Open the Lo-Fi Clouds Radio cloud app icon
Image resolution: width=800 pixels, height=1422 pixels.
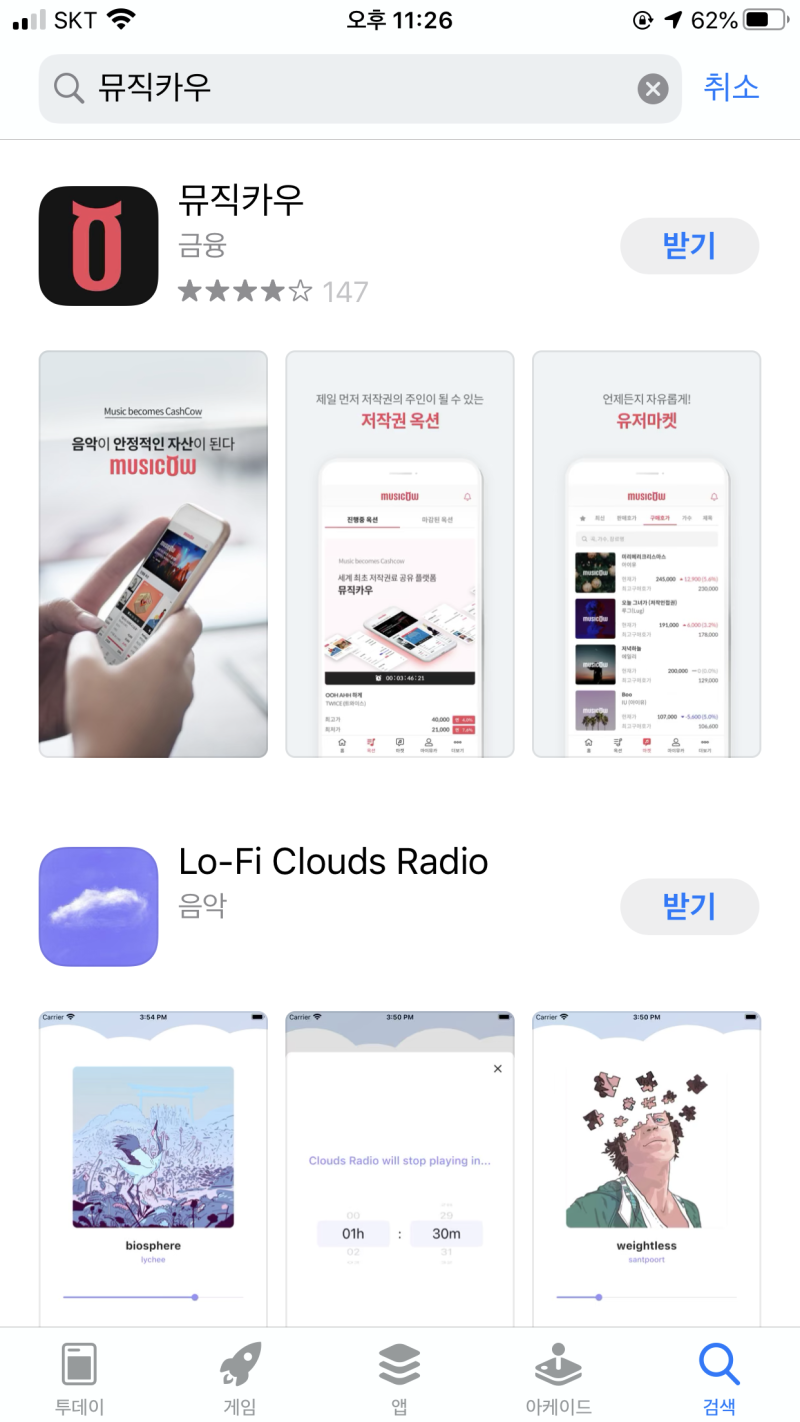[98, 906]
